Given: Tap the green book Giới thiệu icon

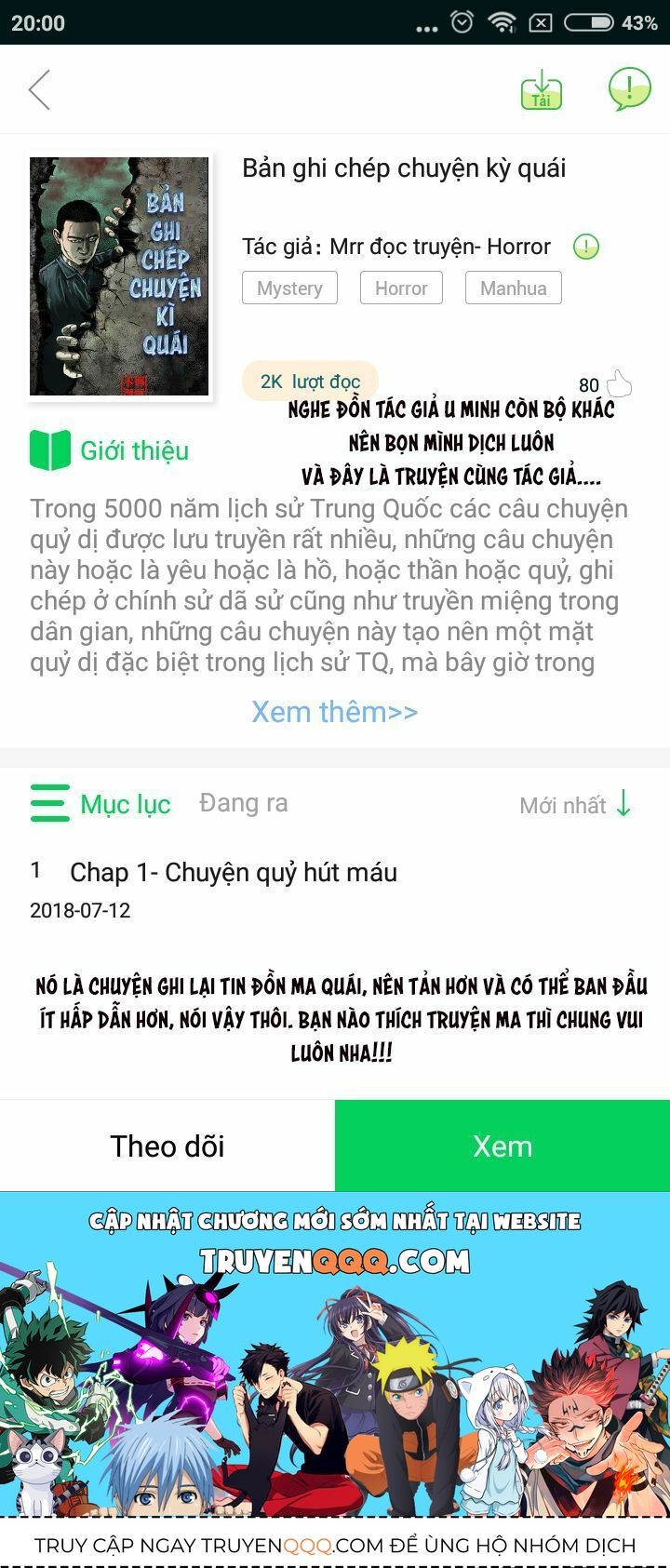Looking at the screenshot, I should pos(48,450).
